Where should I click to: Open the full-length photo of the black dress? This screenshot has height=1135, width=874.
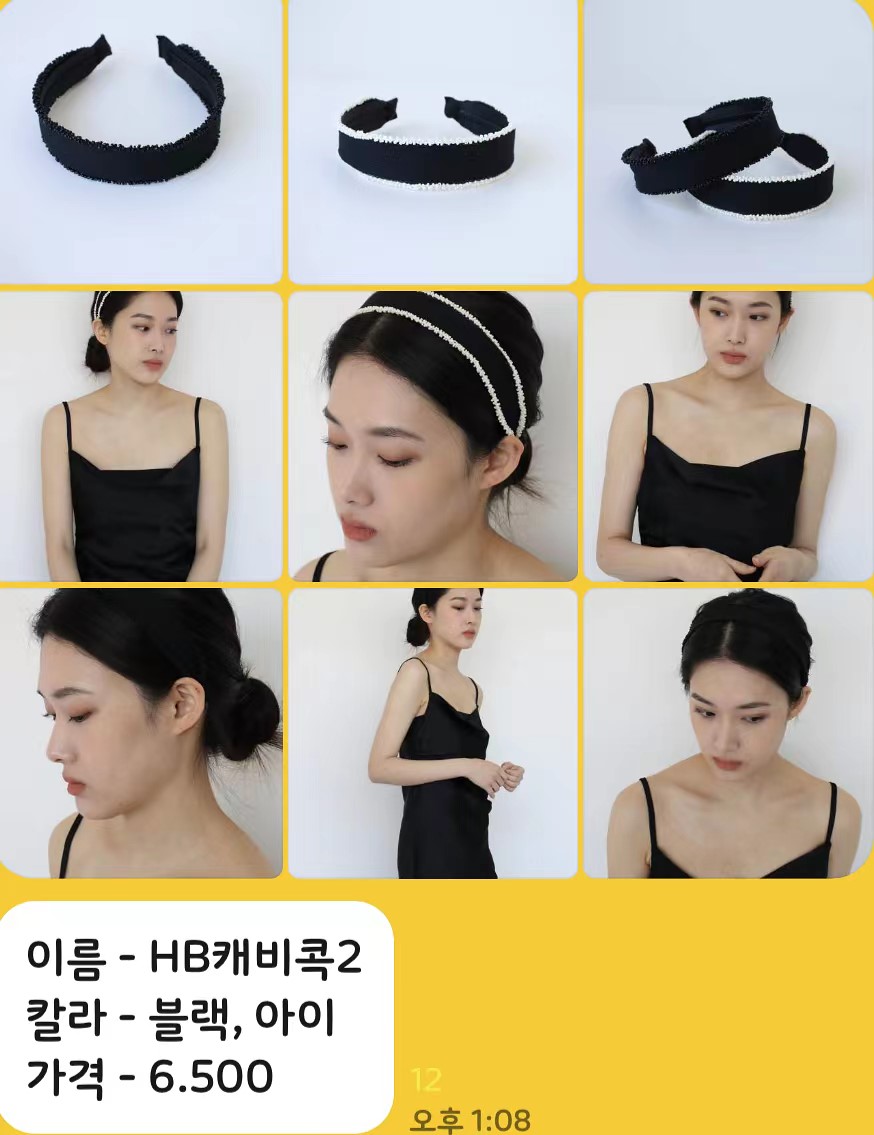point(432,732)
